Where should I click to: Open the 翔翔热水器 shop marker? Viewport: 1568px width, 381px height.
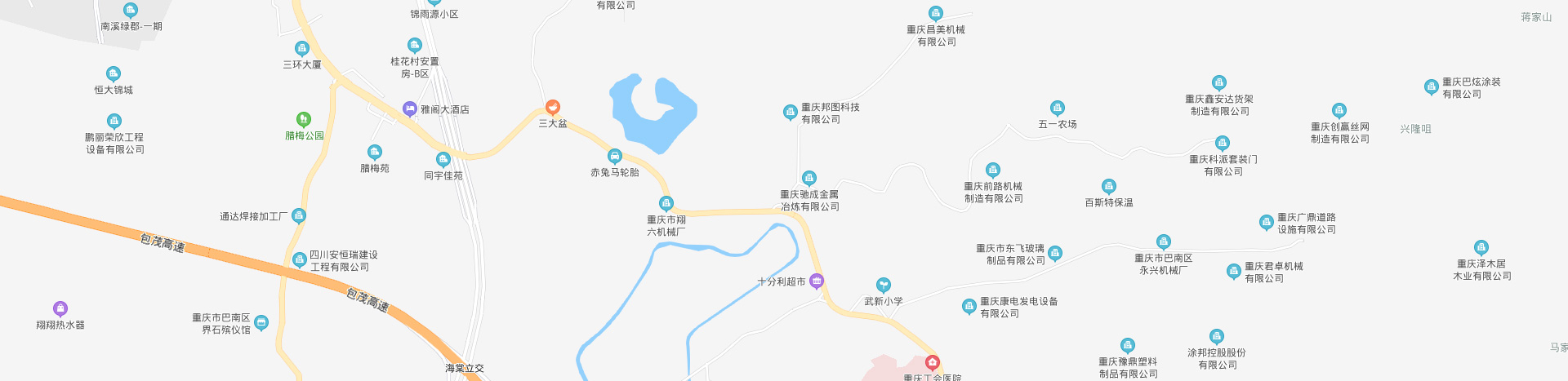tap(60, 308)
